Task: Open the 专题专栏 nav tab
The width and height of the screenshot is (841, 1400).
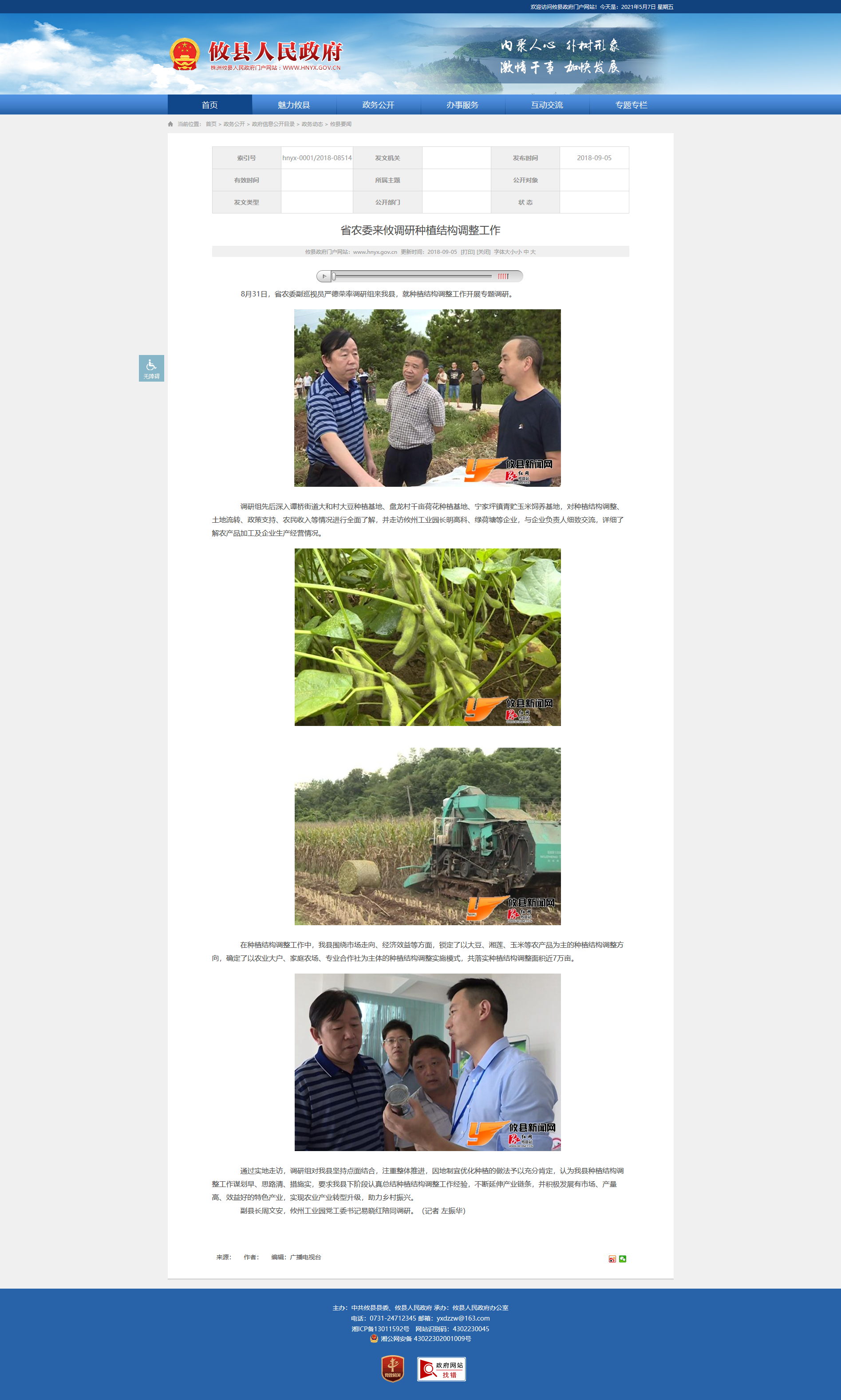Action: pyautogui.click(x=632, y=105)
